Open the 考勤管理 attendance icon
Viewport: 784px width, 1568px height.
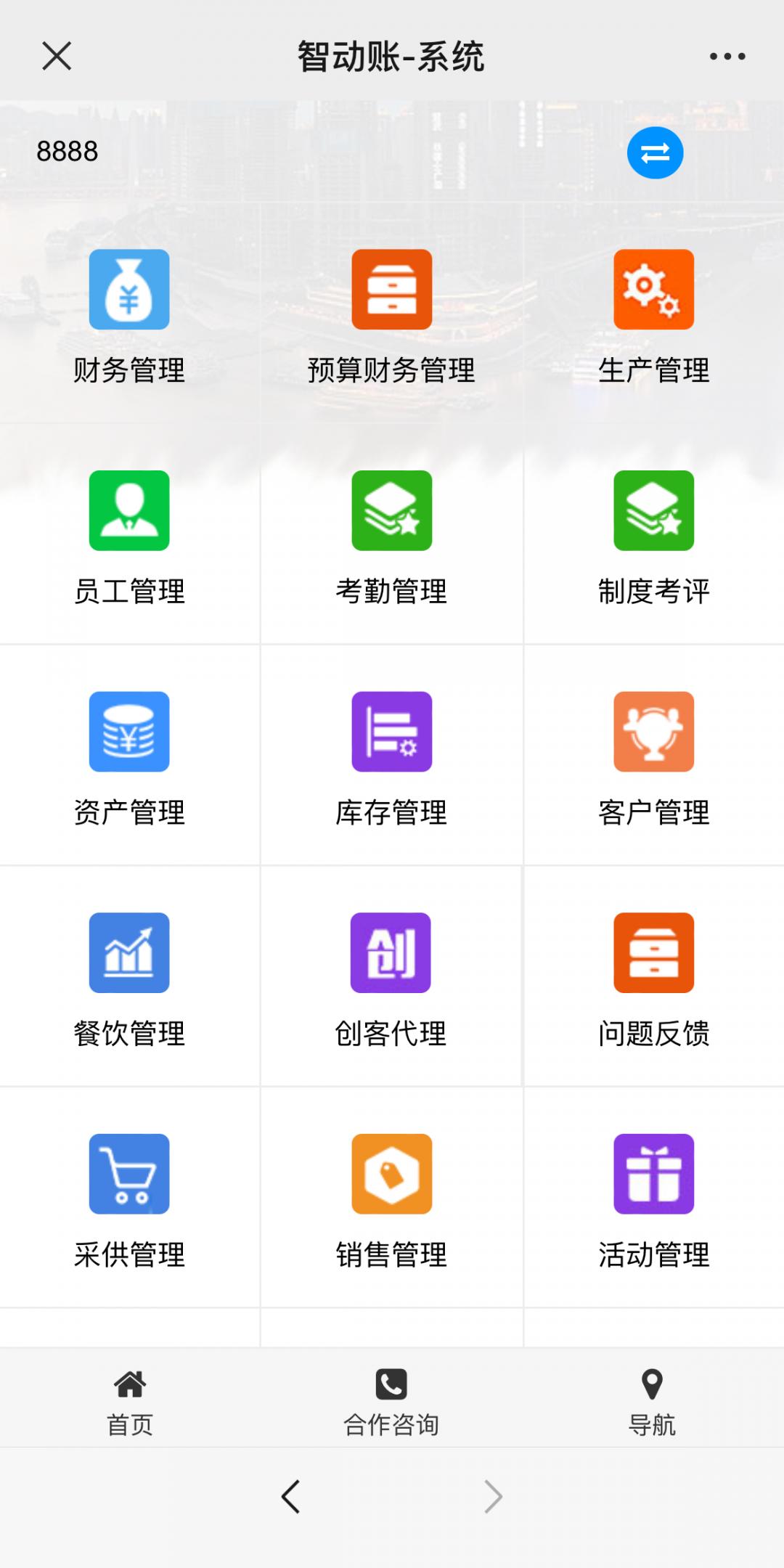[391, 511]
